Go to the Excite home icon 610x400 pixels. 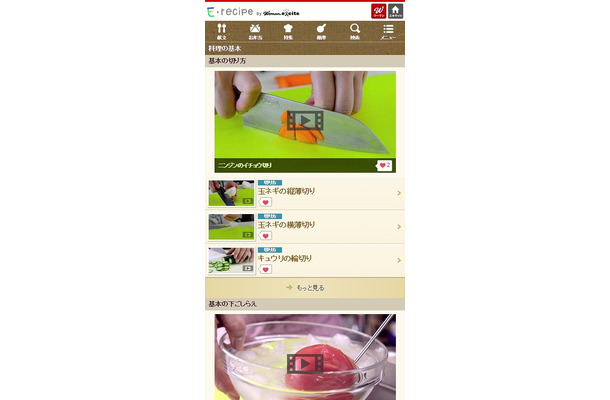(394, 10)
